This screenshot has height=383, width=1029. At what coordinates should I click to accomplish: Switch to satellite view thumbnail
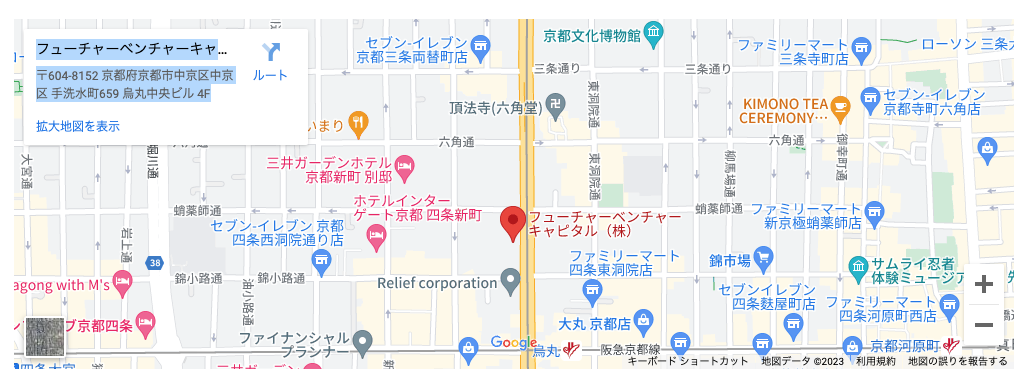[x=45, y=336]
